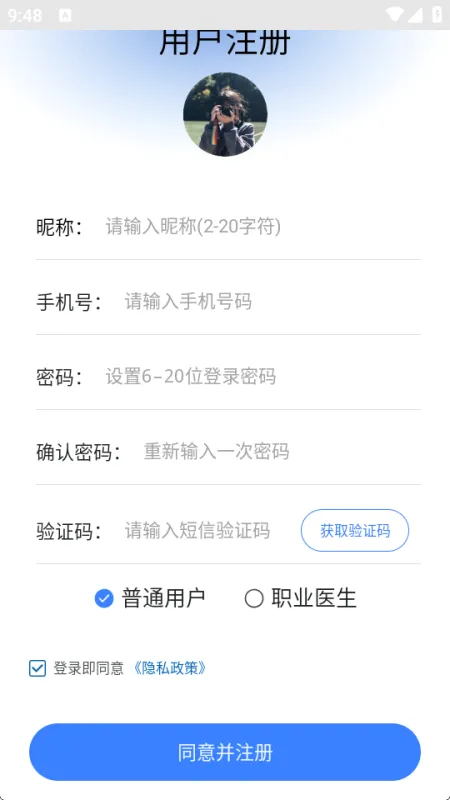Select the 普通用户 option

pyautogui.click(x=150, y=598)
